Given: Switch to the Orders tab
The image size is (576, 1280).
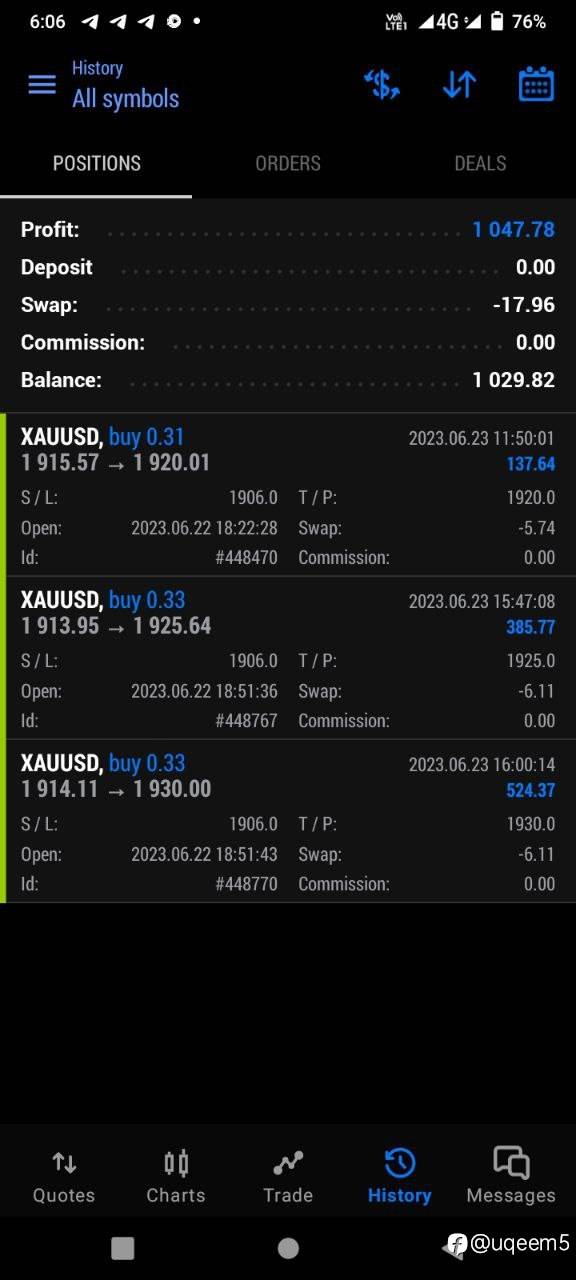Looking at the screenshot, I should click(x=288, y=163).
